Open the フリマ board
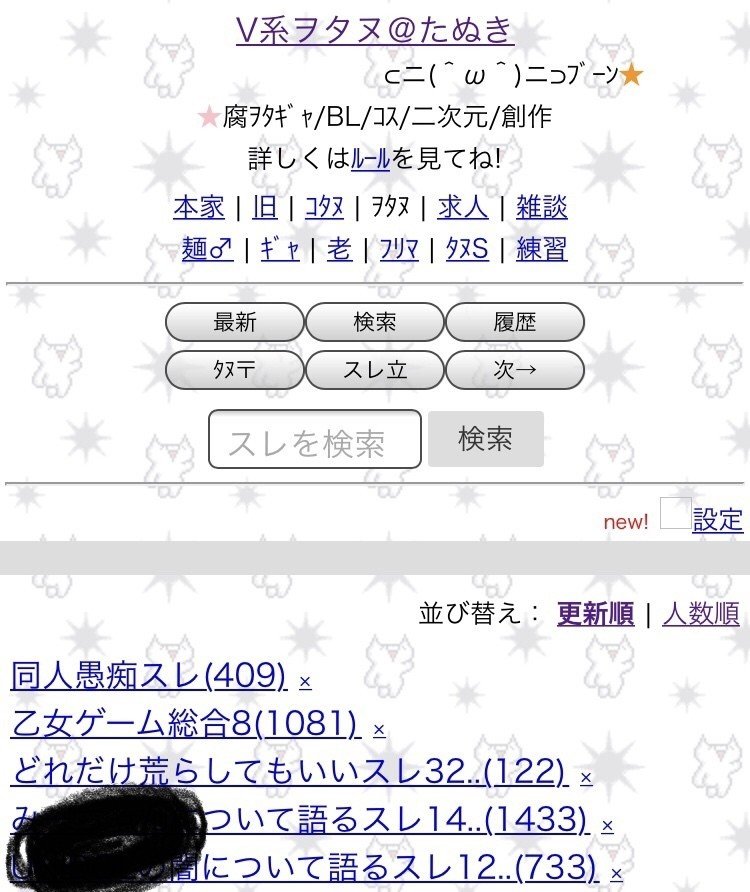The height and width of the screenshot is (892, 750). [x=399, y=249]
